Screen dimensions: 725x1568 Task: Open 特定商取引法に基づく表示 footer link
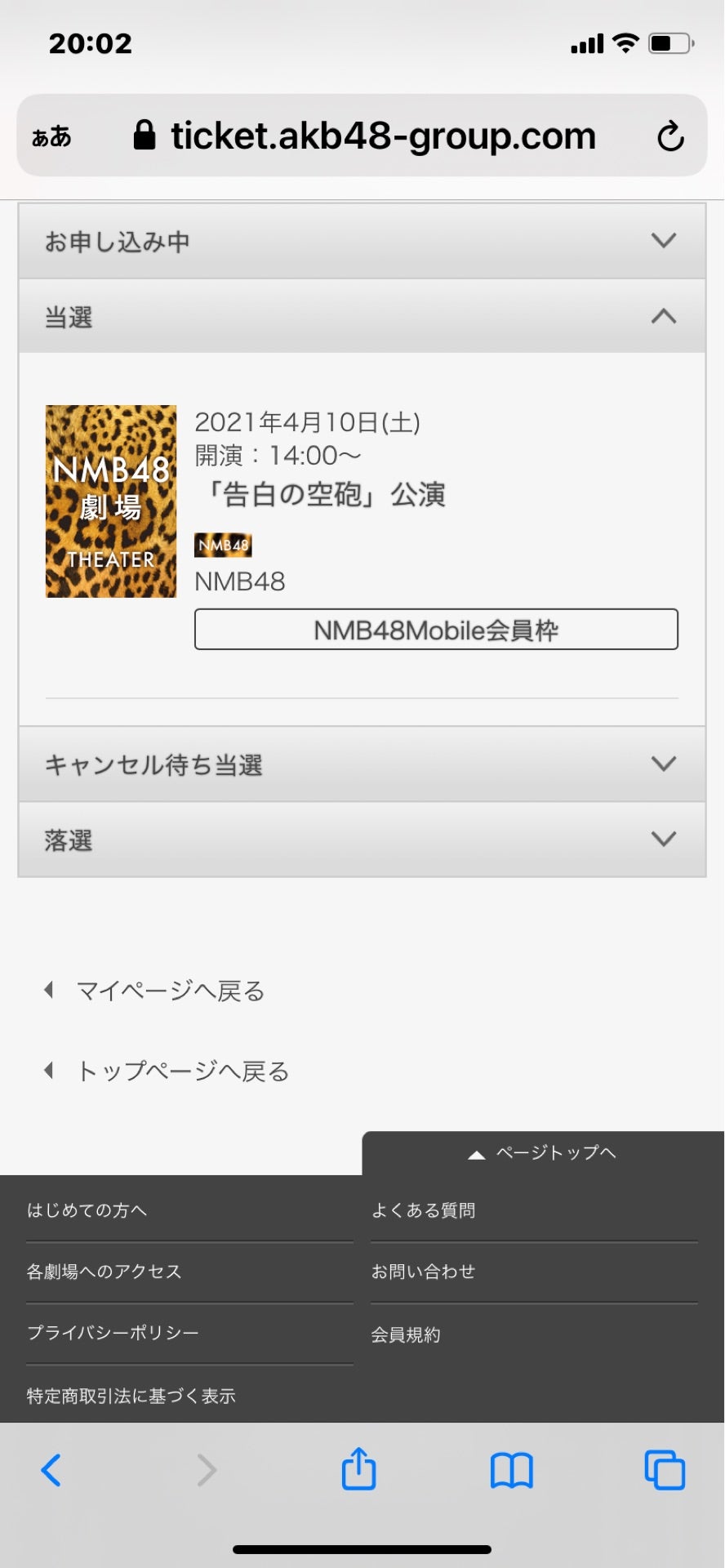tap(131, 1396)
